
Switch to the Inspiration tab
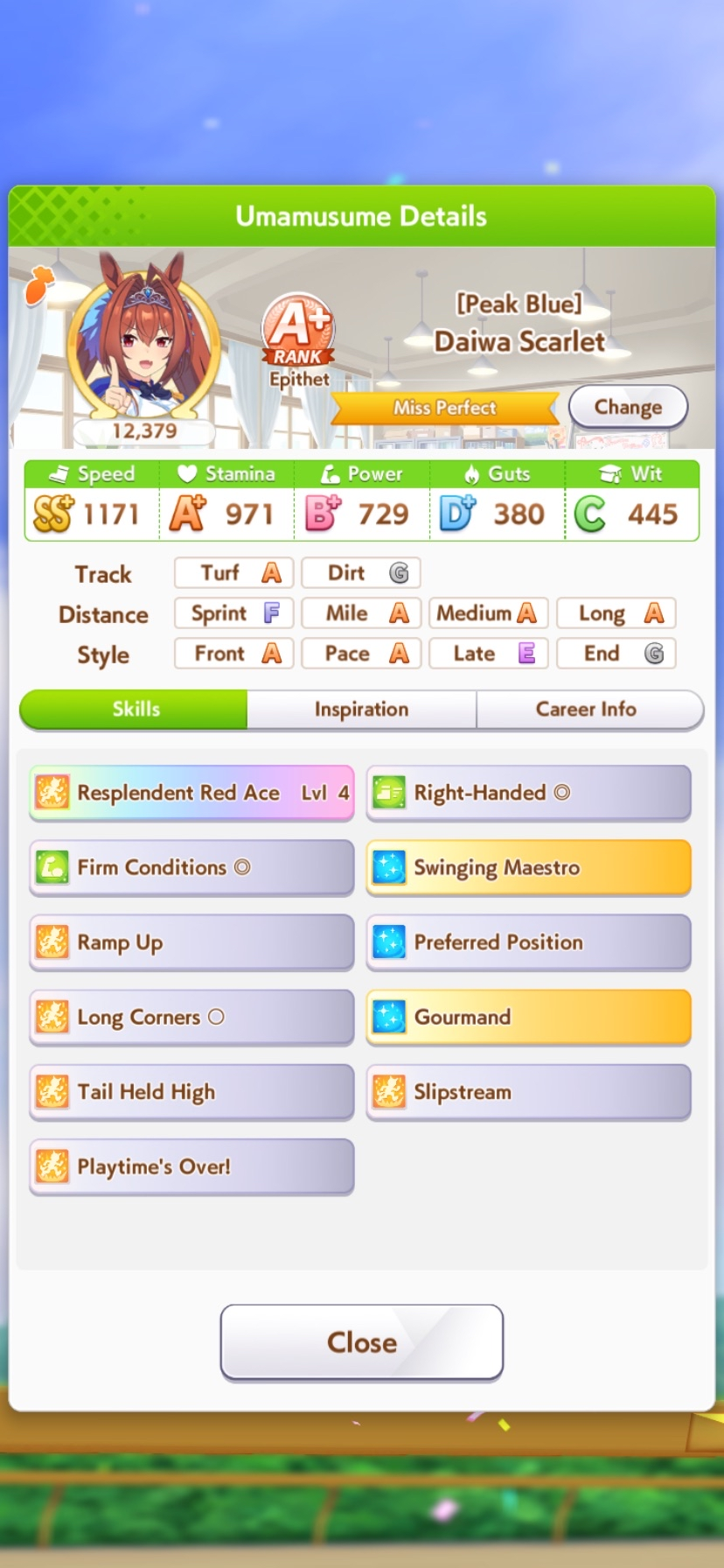point(362,709)
